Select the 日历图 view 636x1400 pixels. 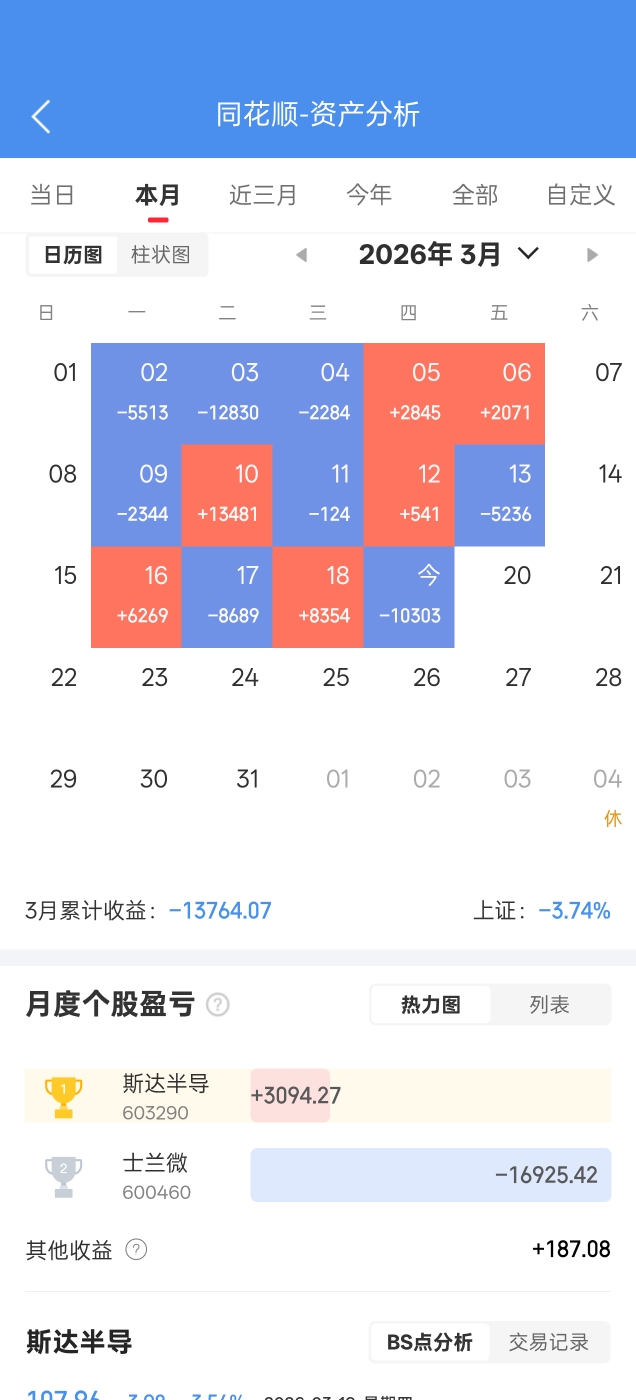(x=73, y=255)
